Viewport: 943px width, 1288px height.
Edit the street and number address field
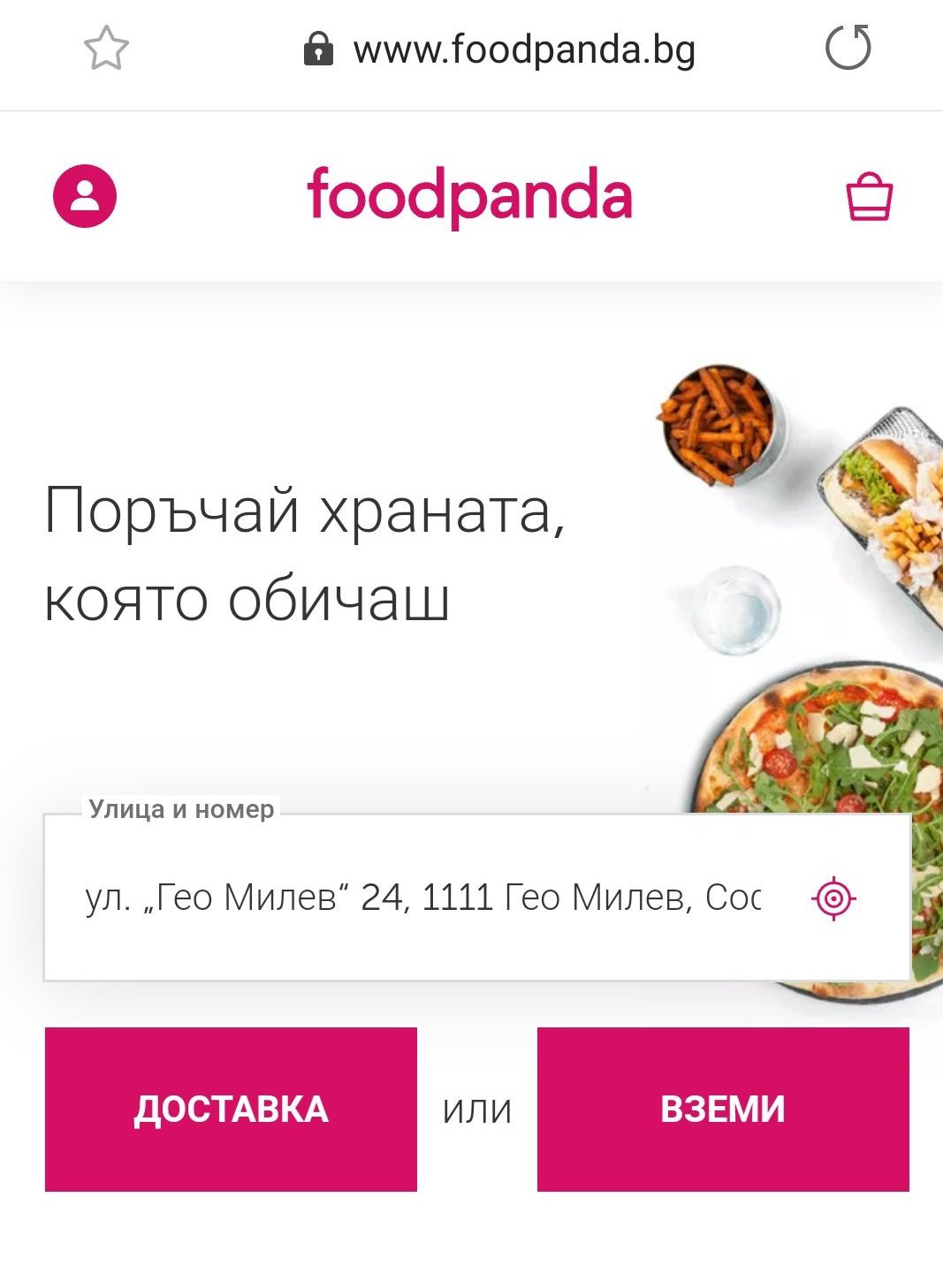[422, 898]
